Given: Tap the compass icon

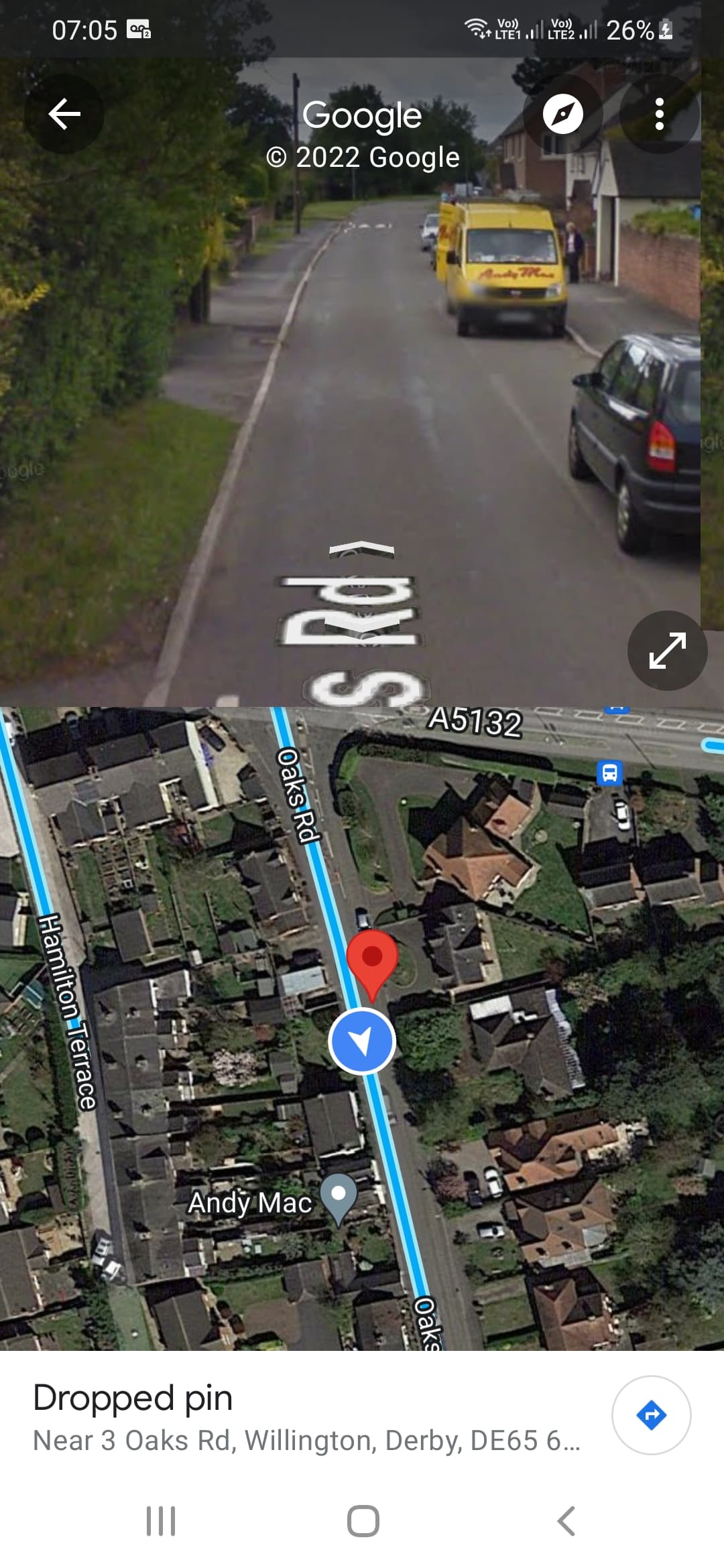Looking at the screenshot, I should pos(562,113).
